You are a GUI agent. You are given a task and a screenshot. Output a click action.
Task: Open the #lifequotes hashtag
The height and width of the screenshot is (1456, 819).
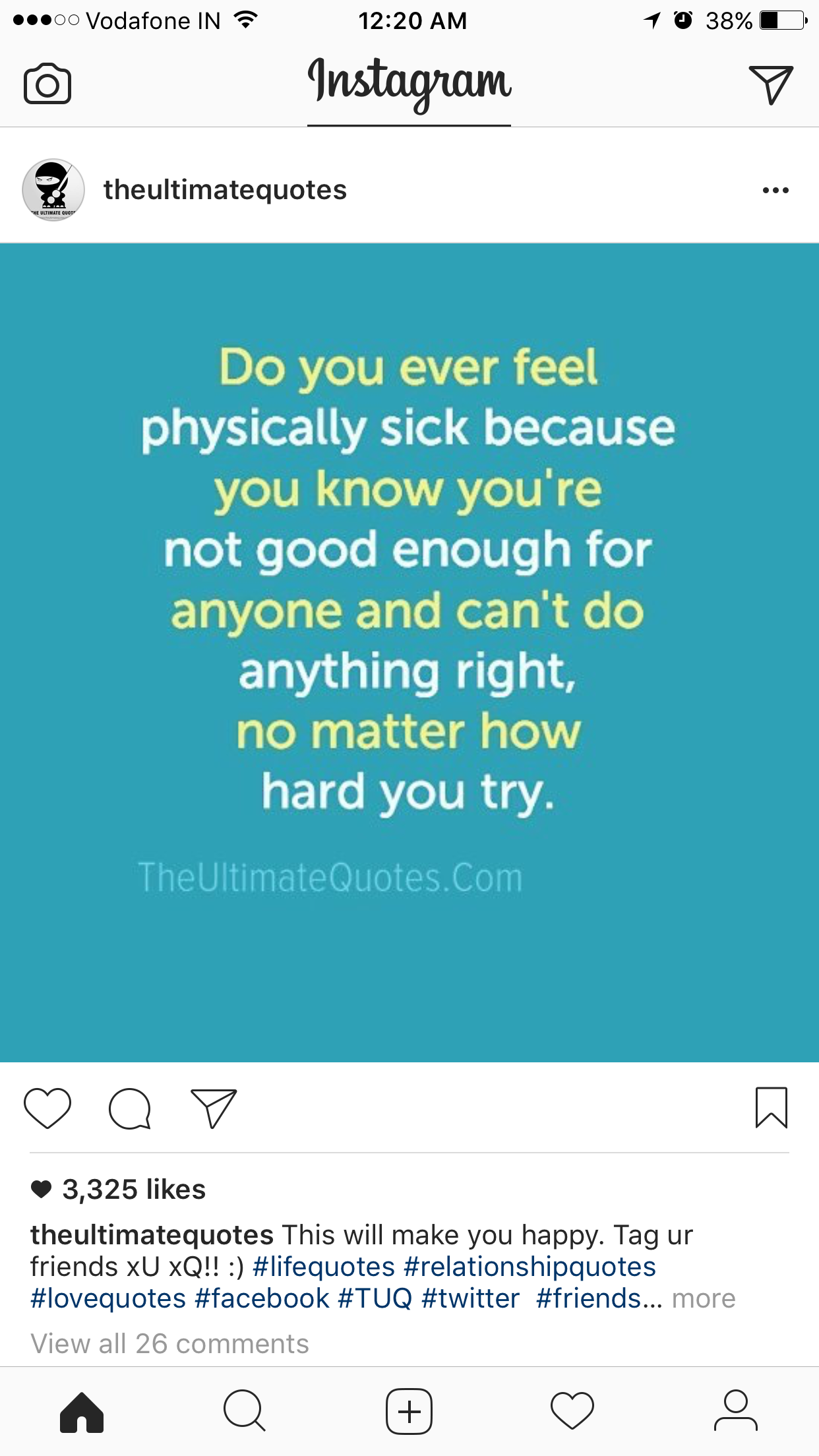click(324, 1267)
